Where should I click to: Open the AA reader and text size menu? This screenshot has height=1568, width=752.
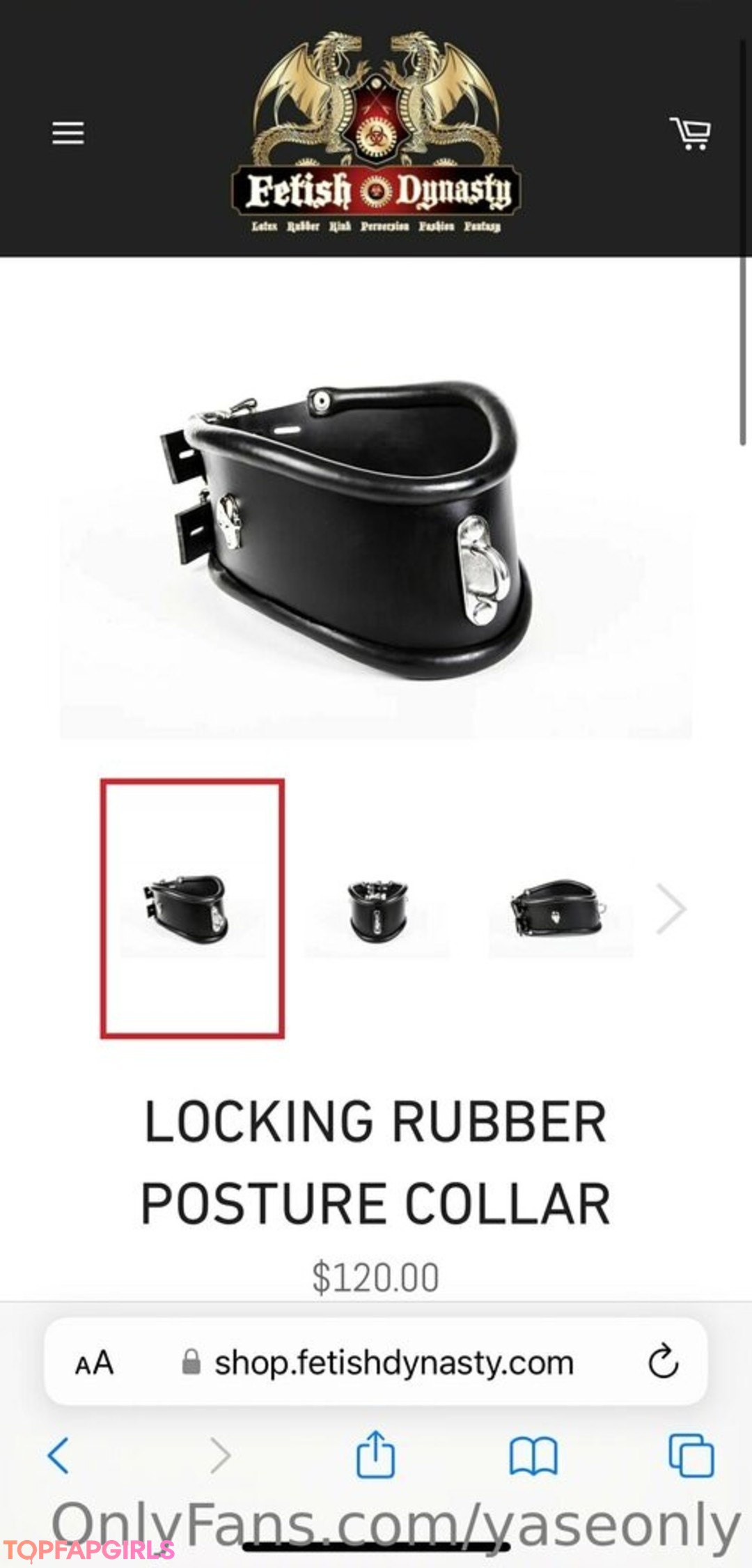pos(94,1363)
